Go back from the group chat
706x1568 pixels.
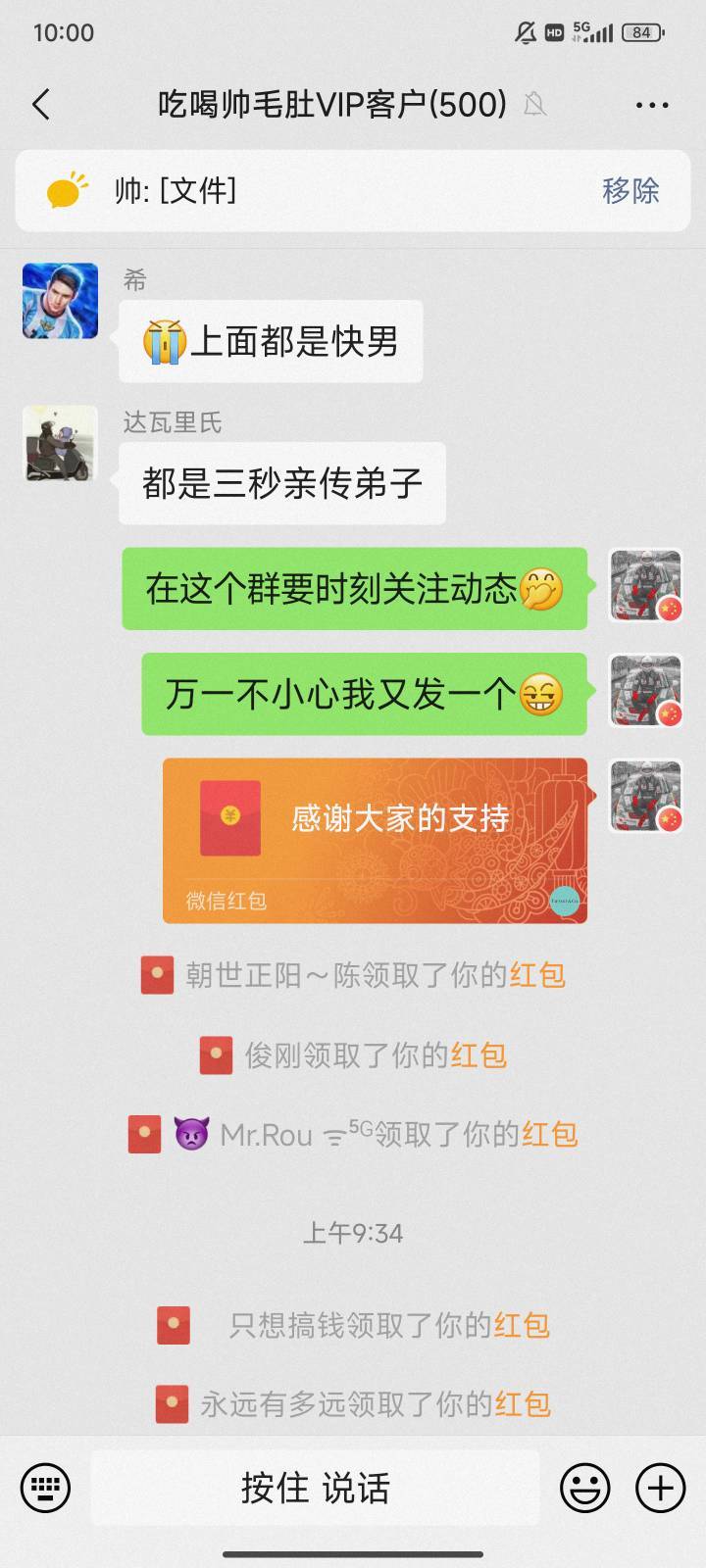point(41,104)
